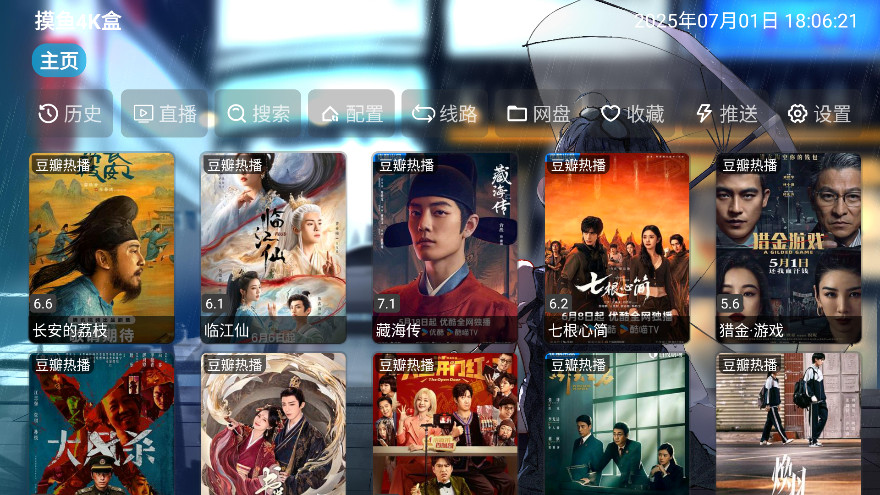The height and width of the screenshot is (495, 880).
Task: Open the 配置 configuration option
Action: pos(352,114)
